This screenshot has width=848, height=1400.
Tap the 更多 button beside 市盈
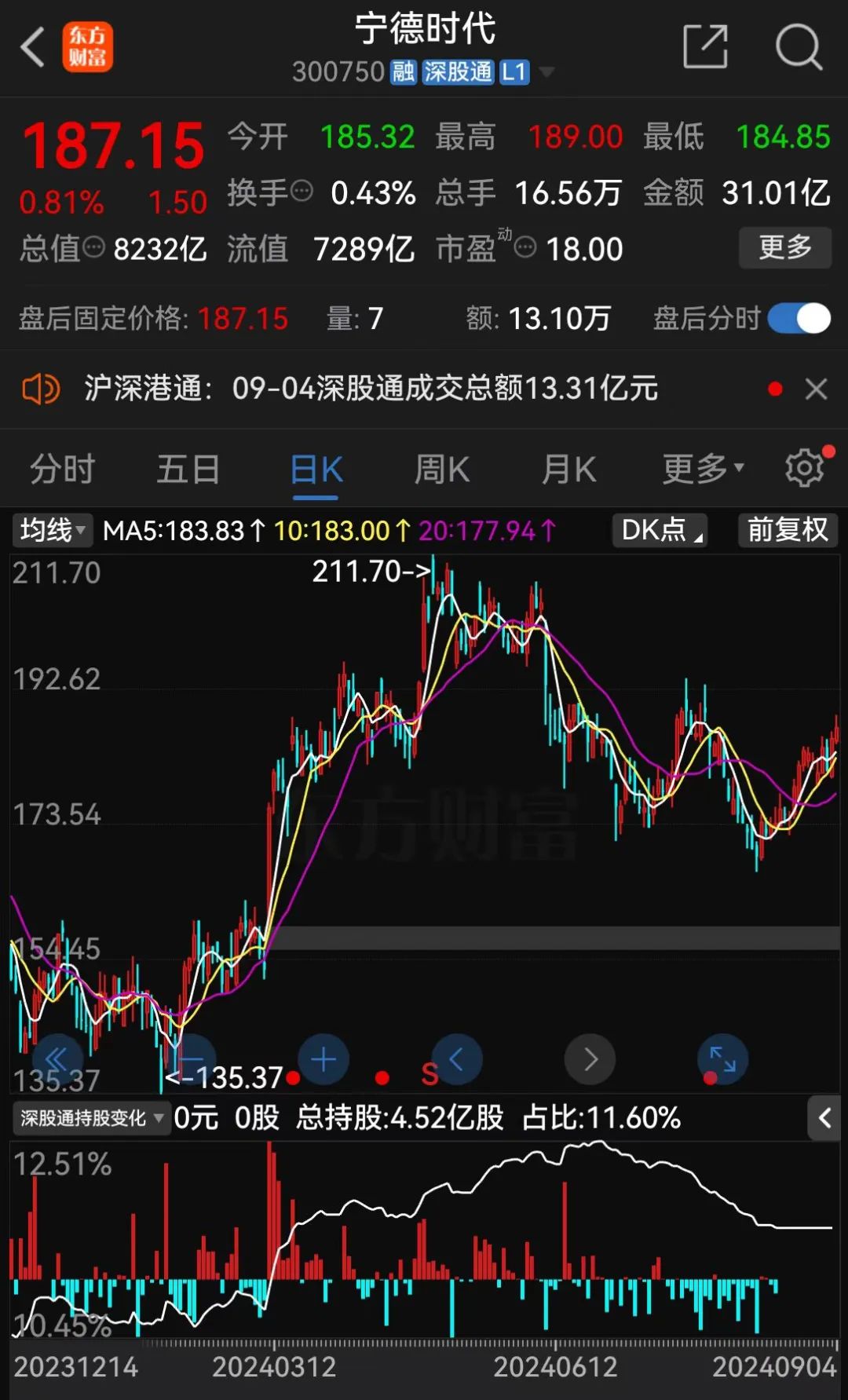pos(784,248)
